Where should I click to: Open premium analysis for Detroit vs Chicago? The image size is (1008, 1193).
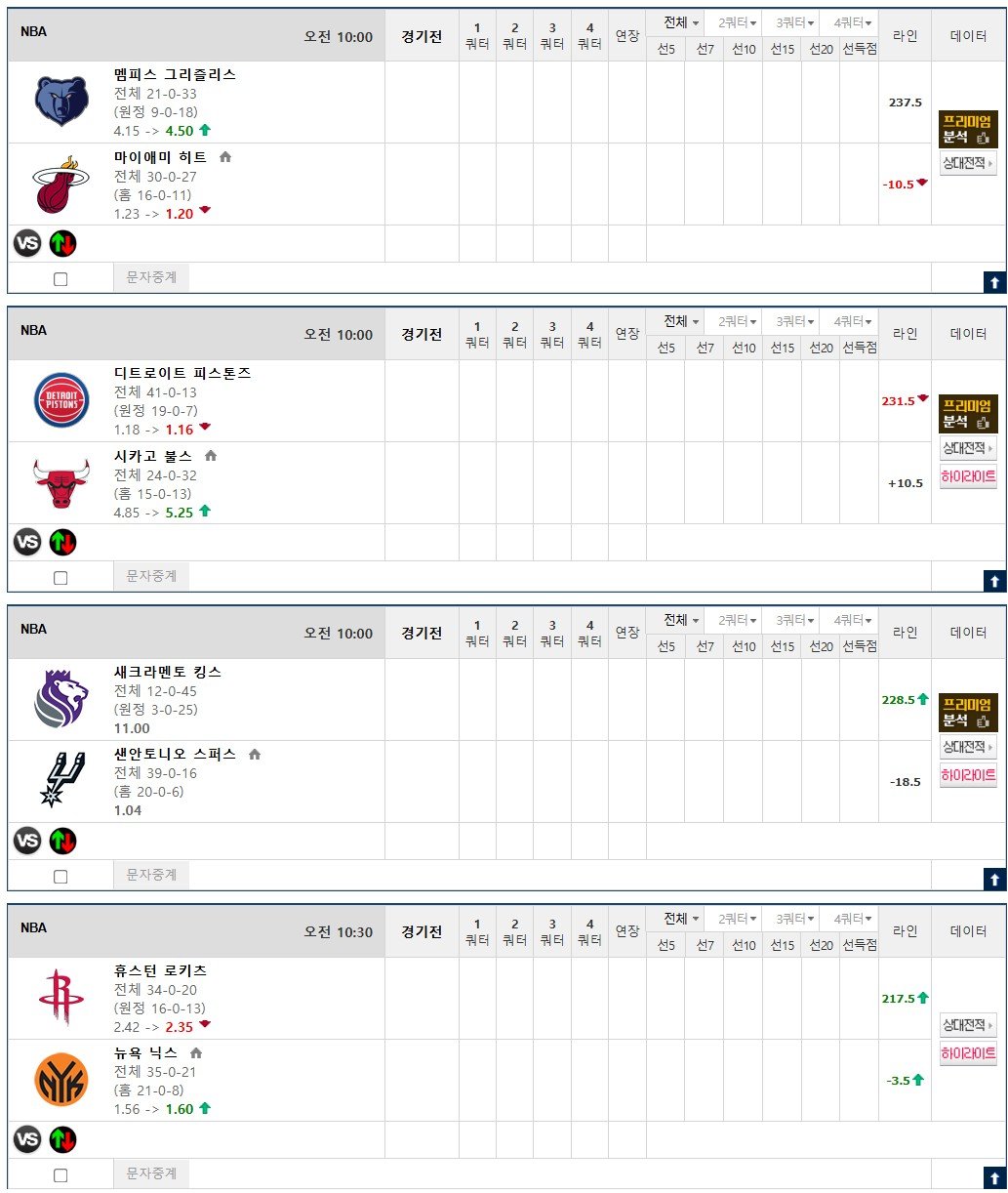(967, 414)
